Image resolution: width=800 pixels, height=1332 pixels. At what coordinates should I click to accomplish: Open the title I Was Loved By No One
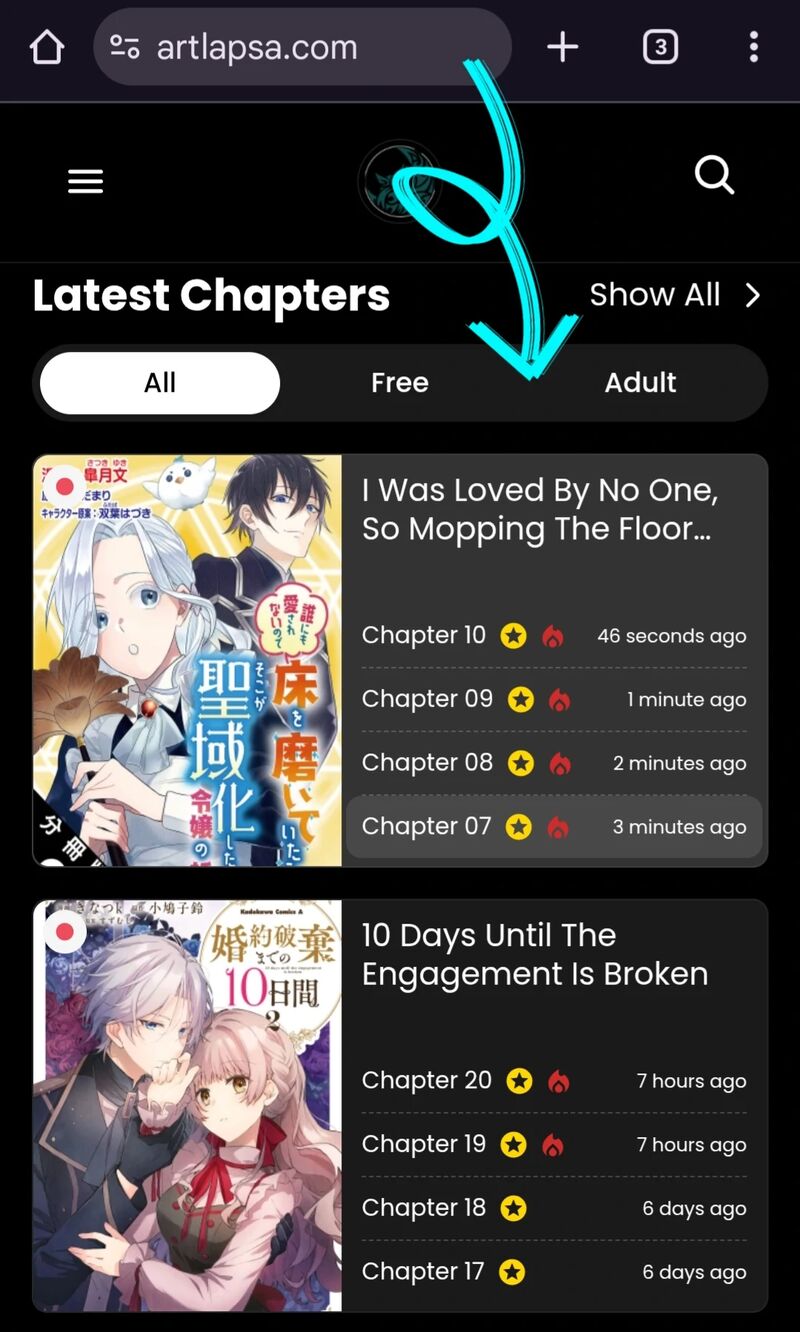click(540, 509)
